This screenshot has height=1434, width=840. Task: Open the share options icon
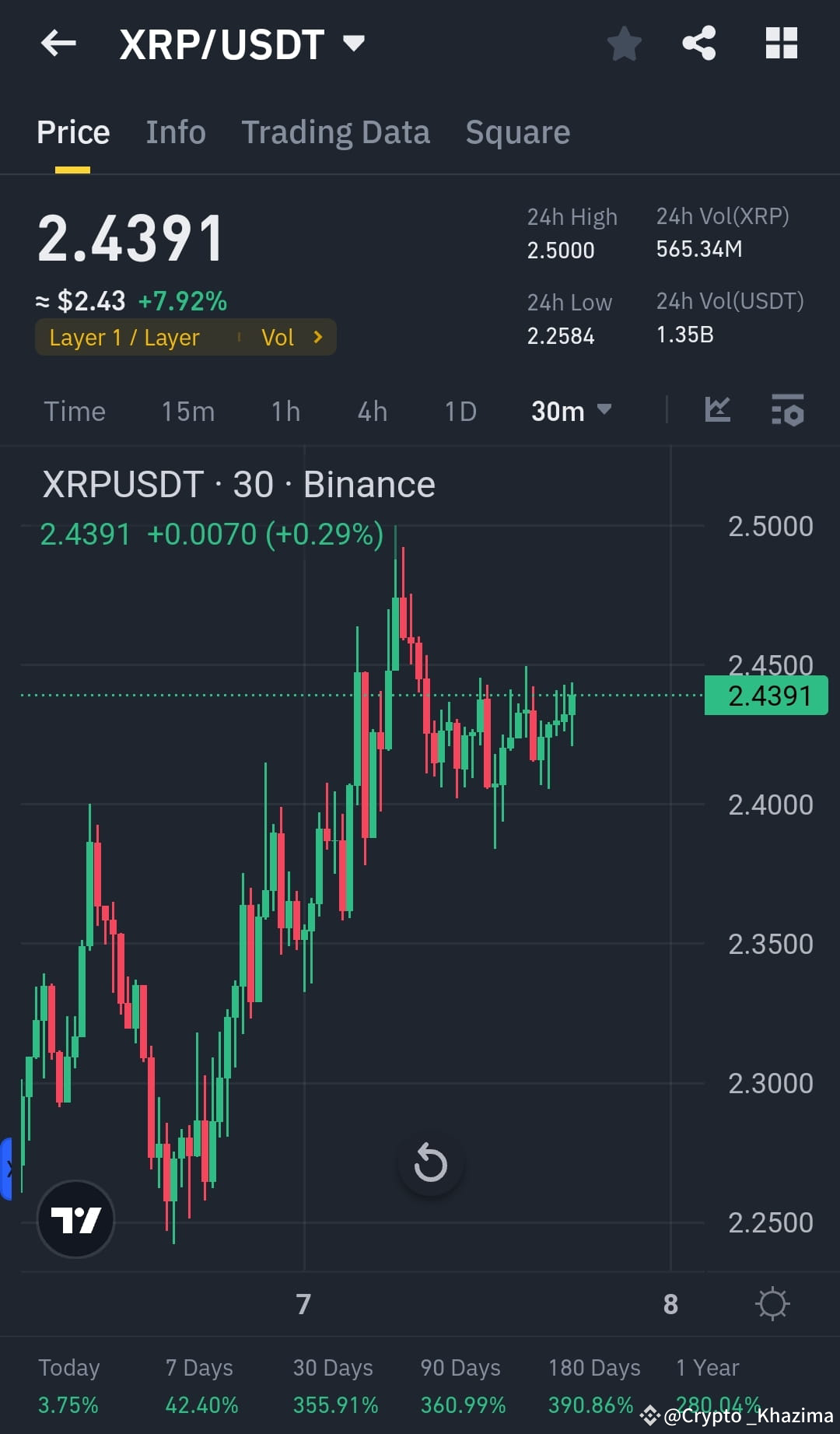pyautogui.click(x=699, y=43)
